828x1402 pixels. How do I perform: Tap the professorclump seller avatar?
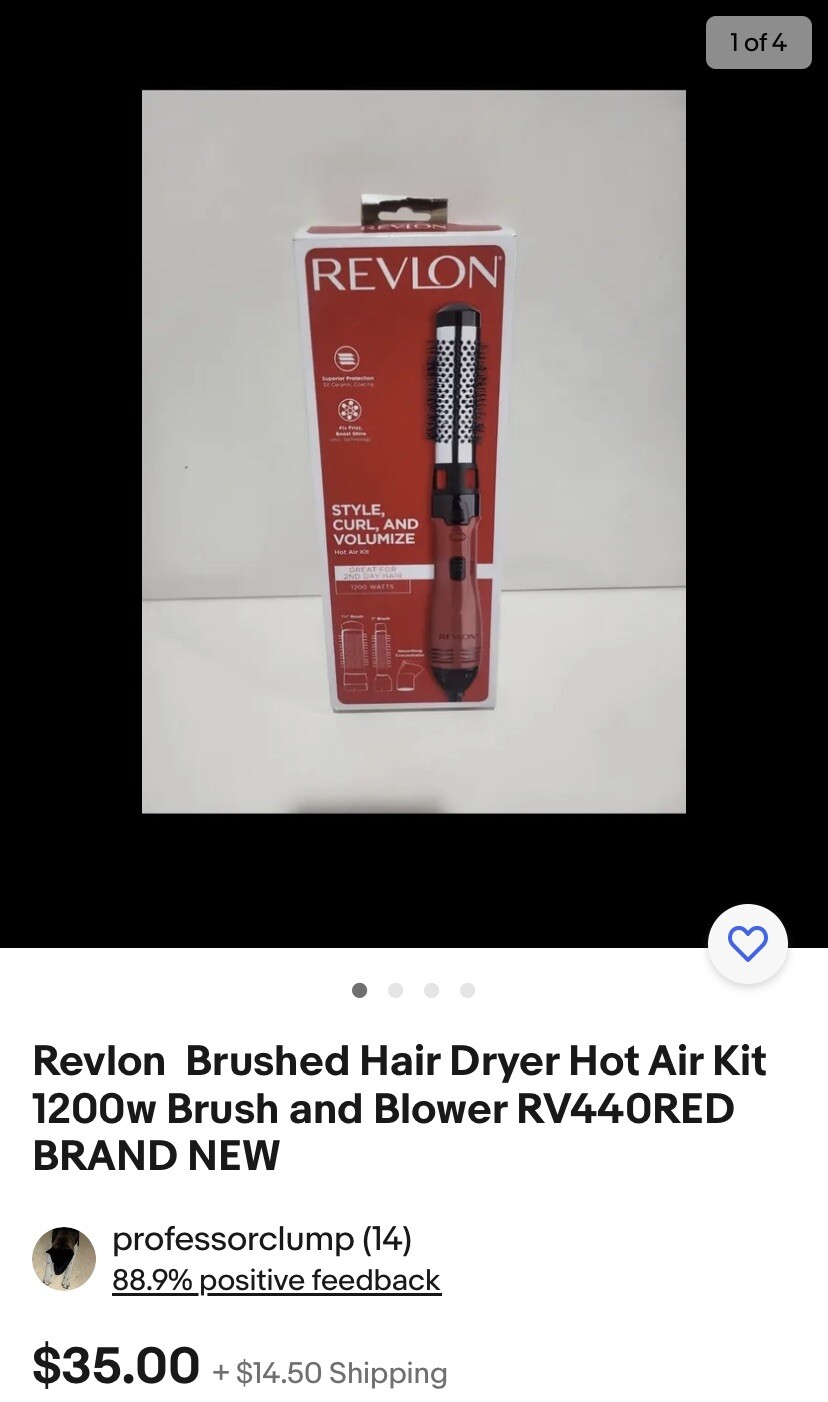pyautogui.click(x=64, y=1258)
